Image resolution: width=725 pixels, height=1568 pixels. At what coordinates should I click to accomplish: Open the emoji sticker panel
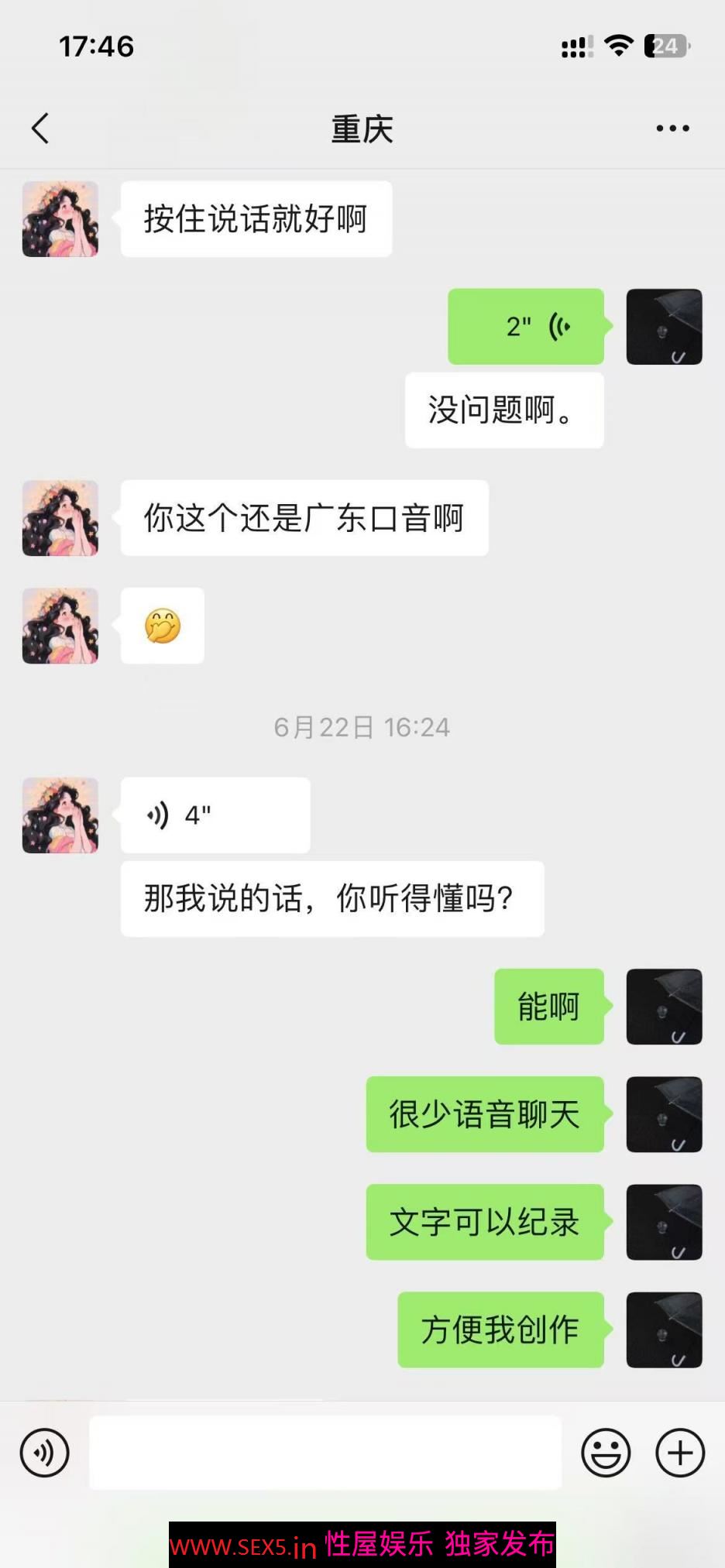606,1453
